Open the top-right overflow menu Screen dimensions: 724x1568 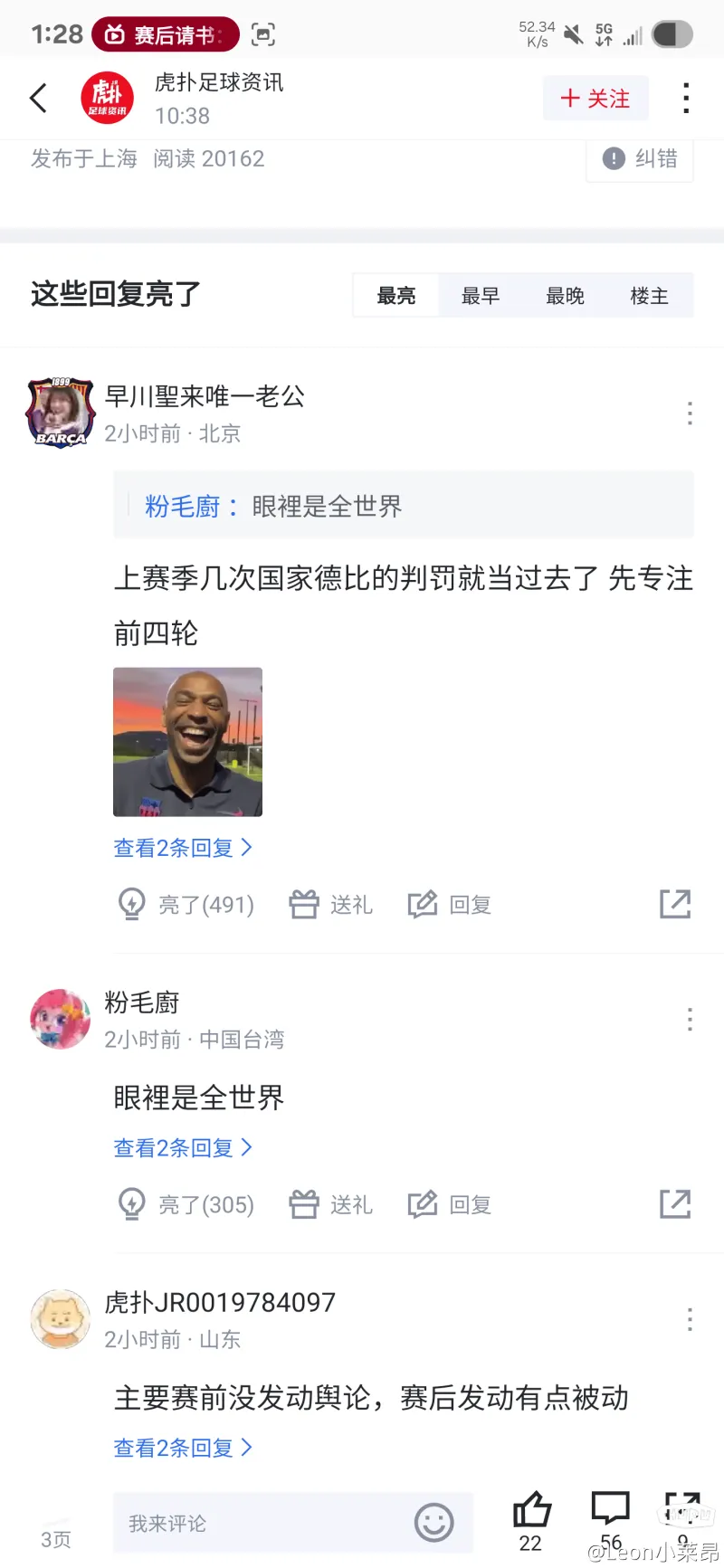(x=686, y=98)
